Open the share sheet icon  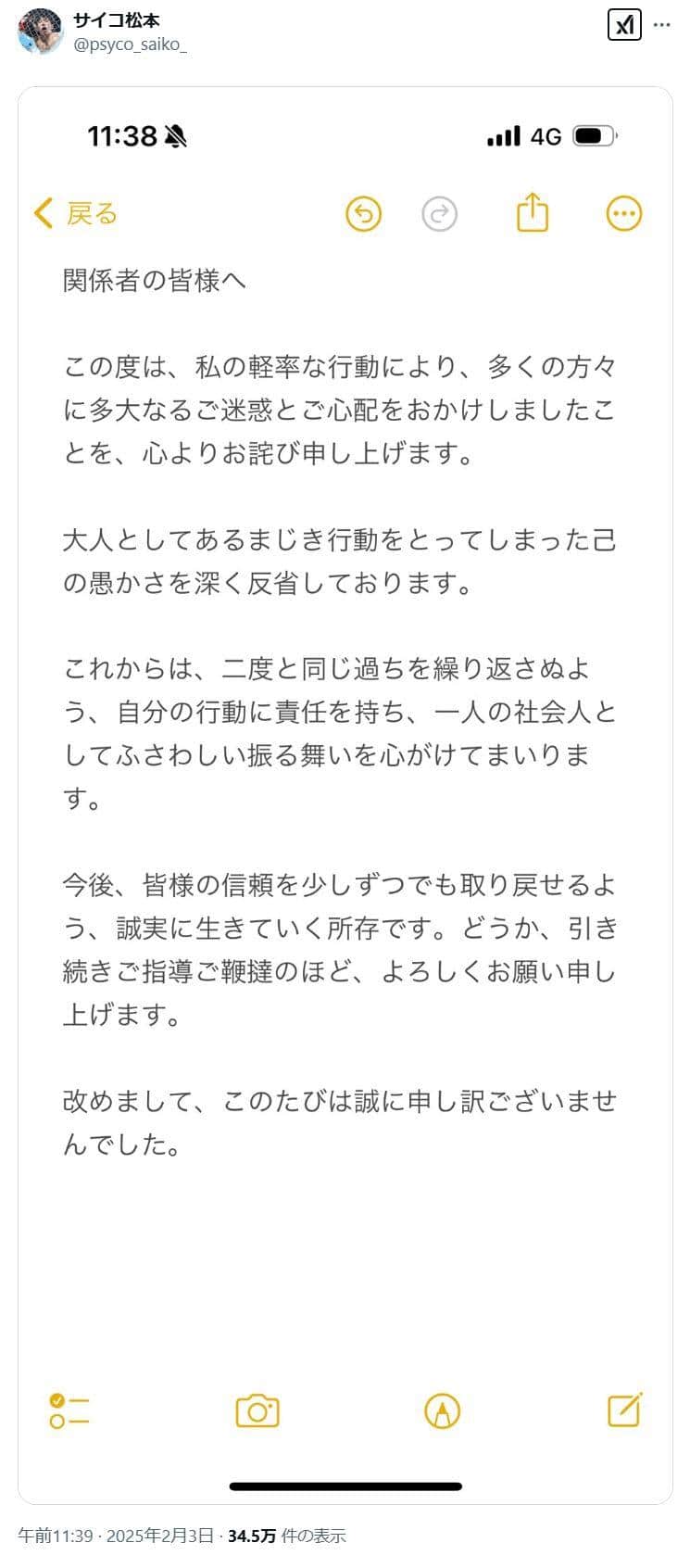coord(533,212)
